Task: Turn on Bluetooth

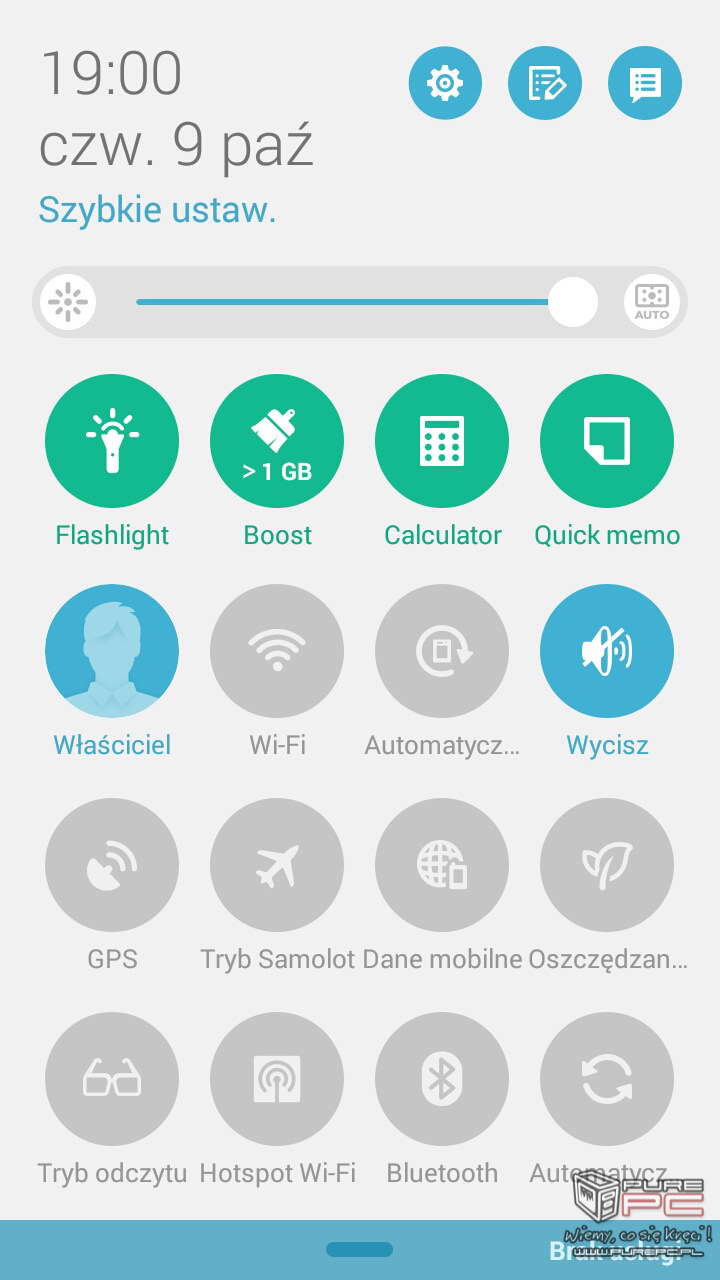Action: [442, 1079]
